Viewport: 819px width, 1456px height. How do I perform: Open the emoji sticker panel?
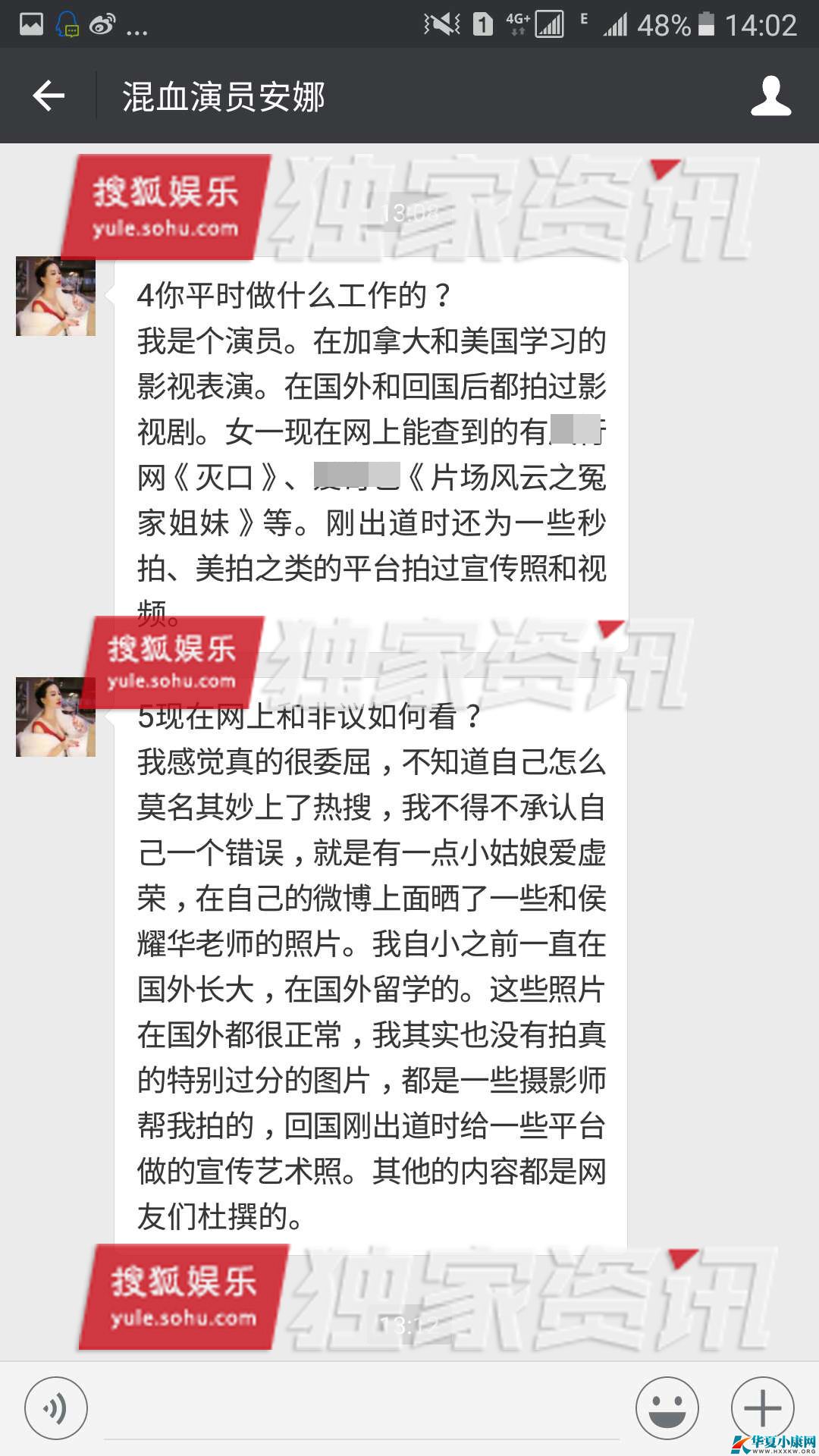(667, 1409)
